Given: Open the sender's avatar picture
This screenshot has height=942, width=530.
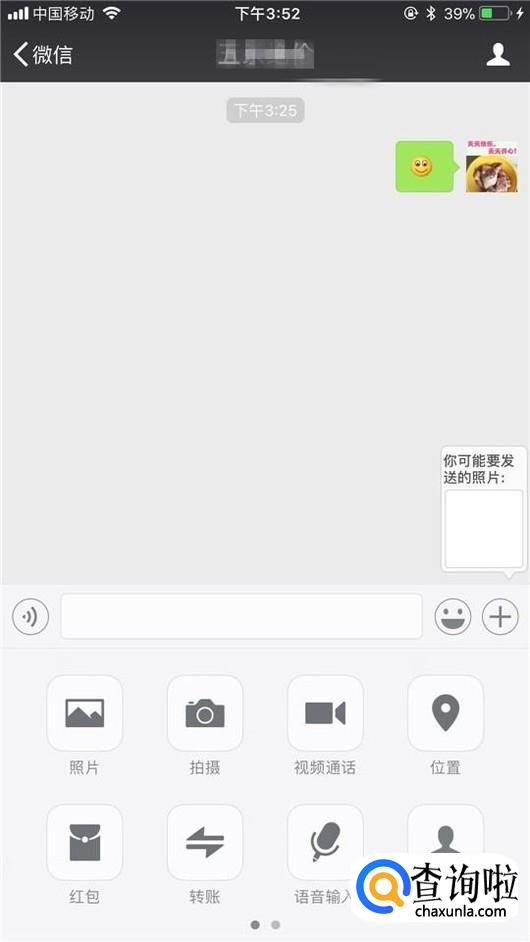Looking at the screenshot, I should [x=492, y=166].
